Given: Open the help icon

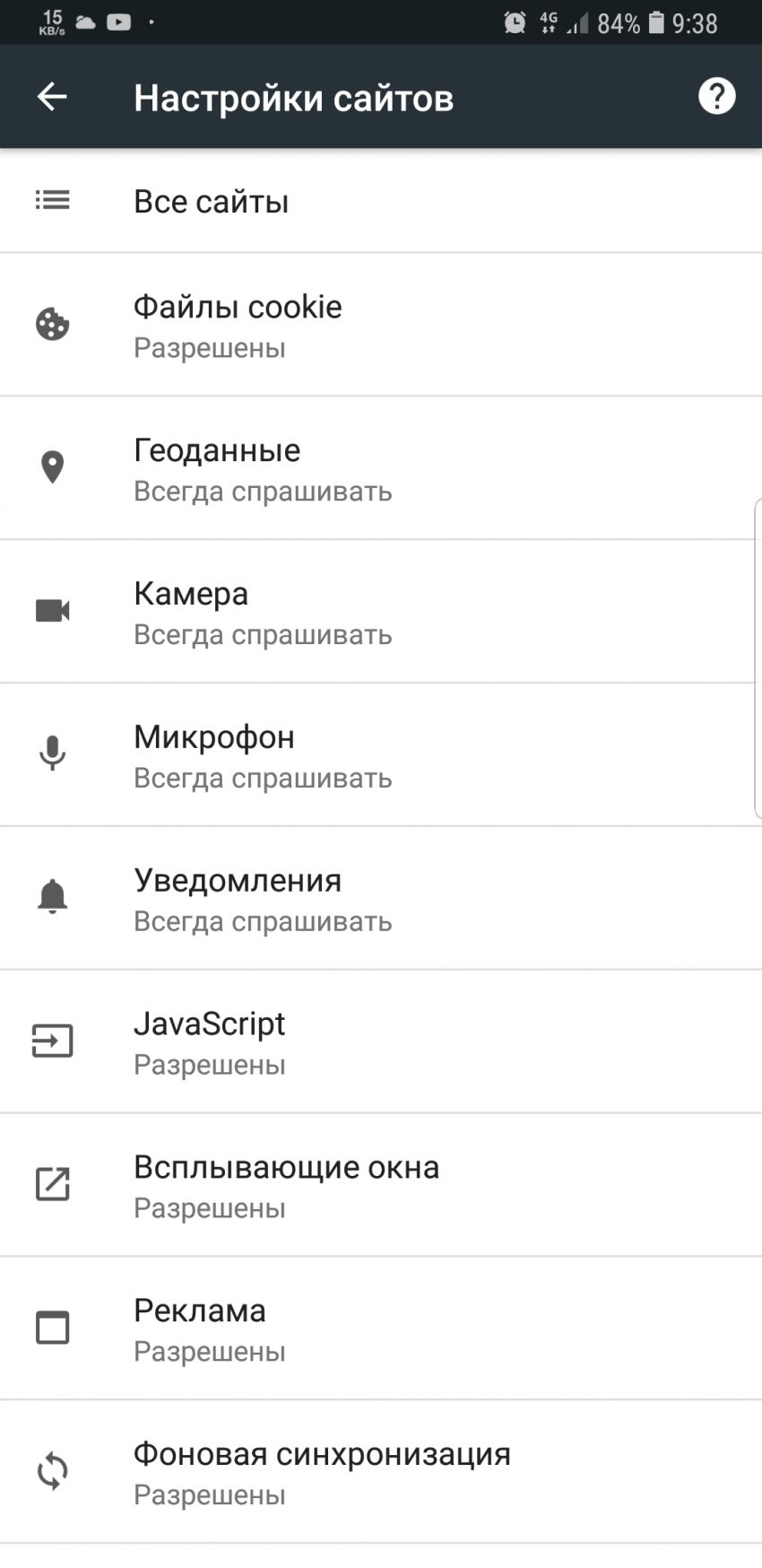Looking at the screenshot, I should (x=716, y=97).
